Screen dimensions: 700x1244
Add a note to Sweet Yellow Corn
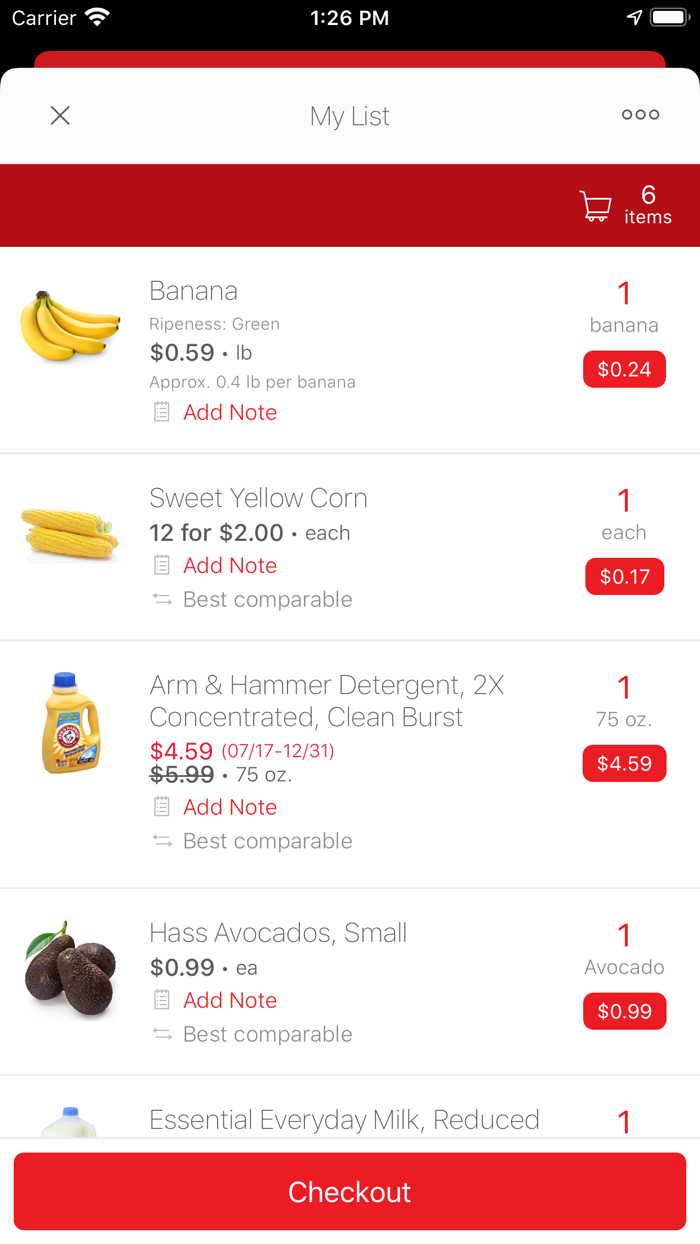click(229, 565)
